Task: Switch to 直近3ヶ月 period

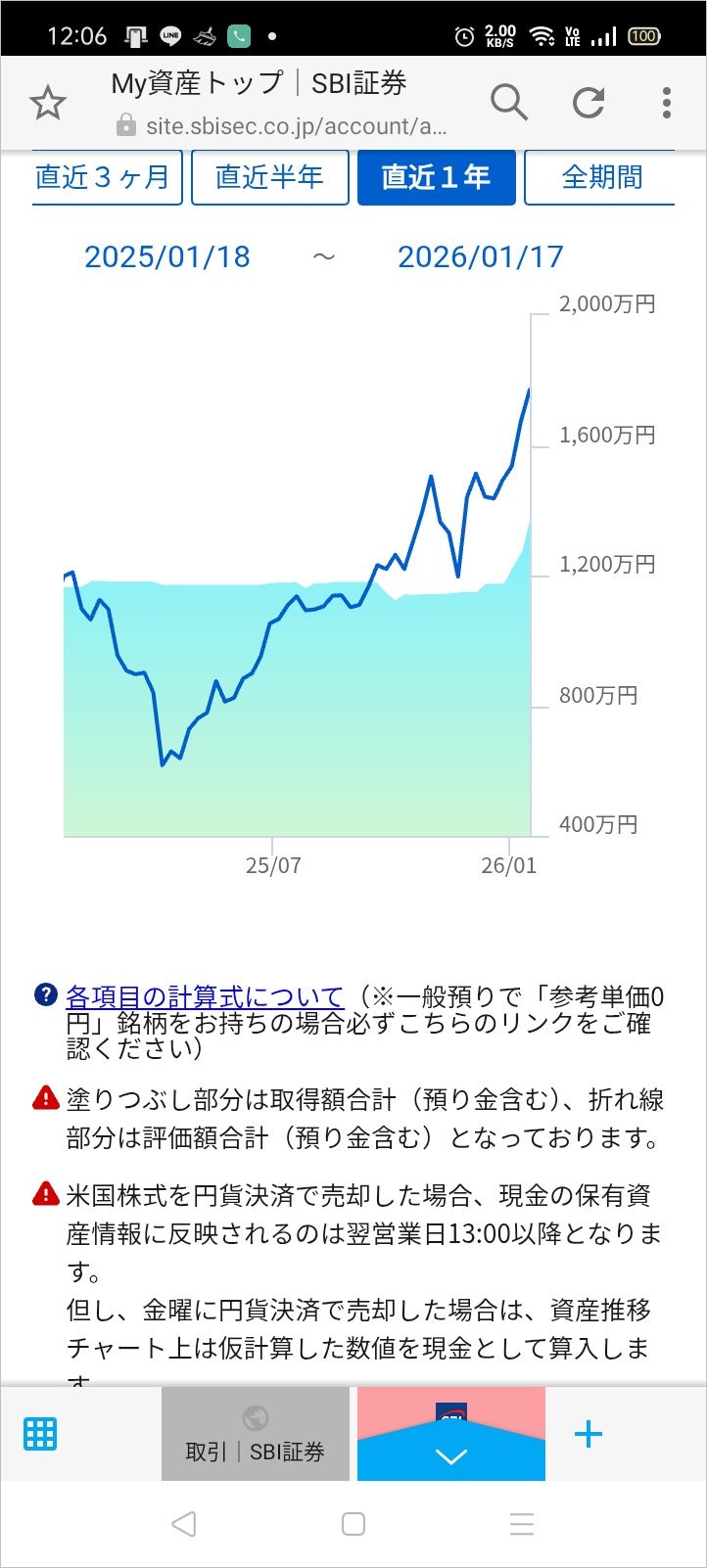Action: pos(104,177)
